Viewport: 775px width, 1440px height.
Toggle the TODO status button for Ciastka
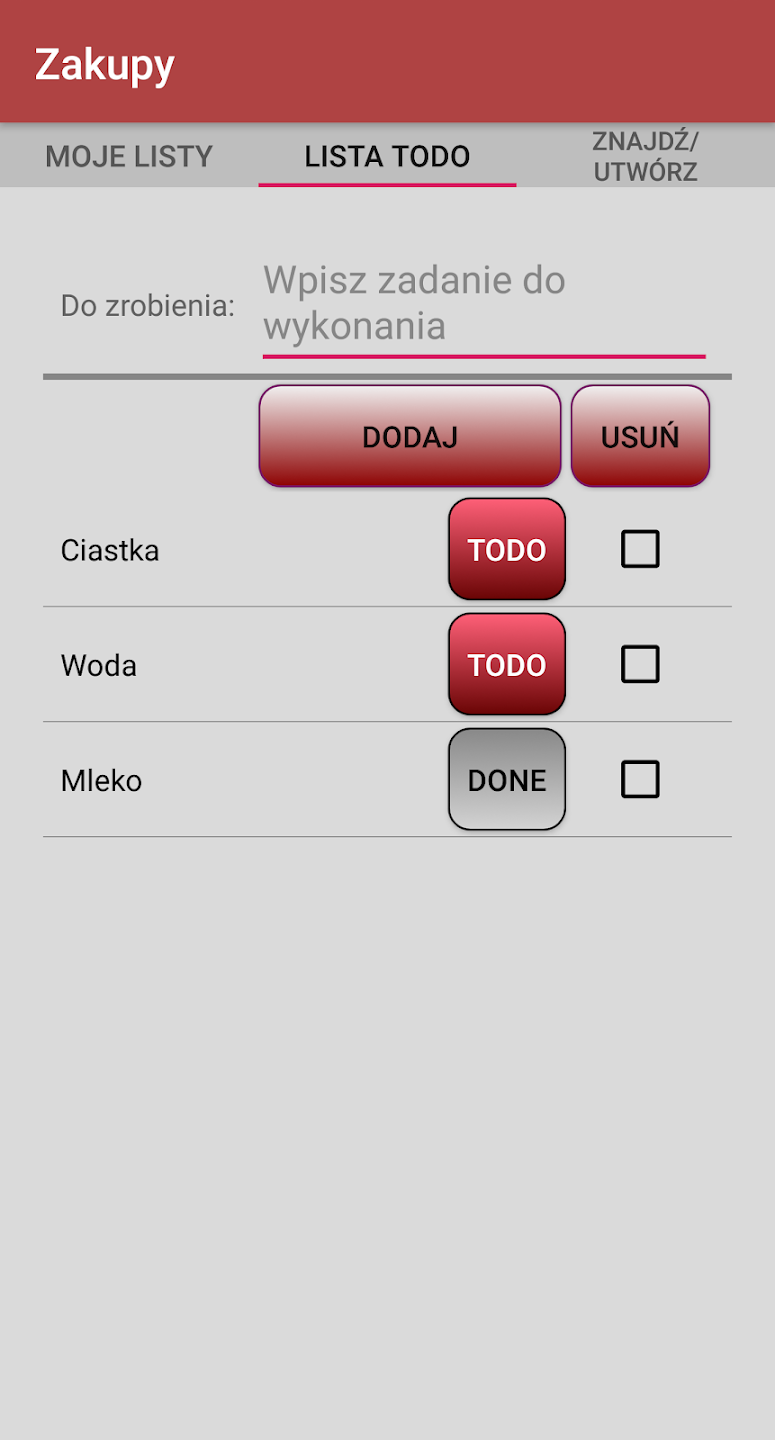506,549
